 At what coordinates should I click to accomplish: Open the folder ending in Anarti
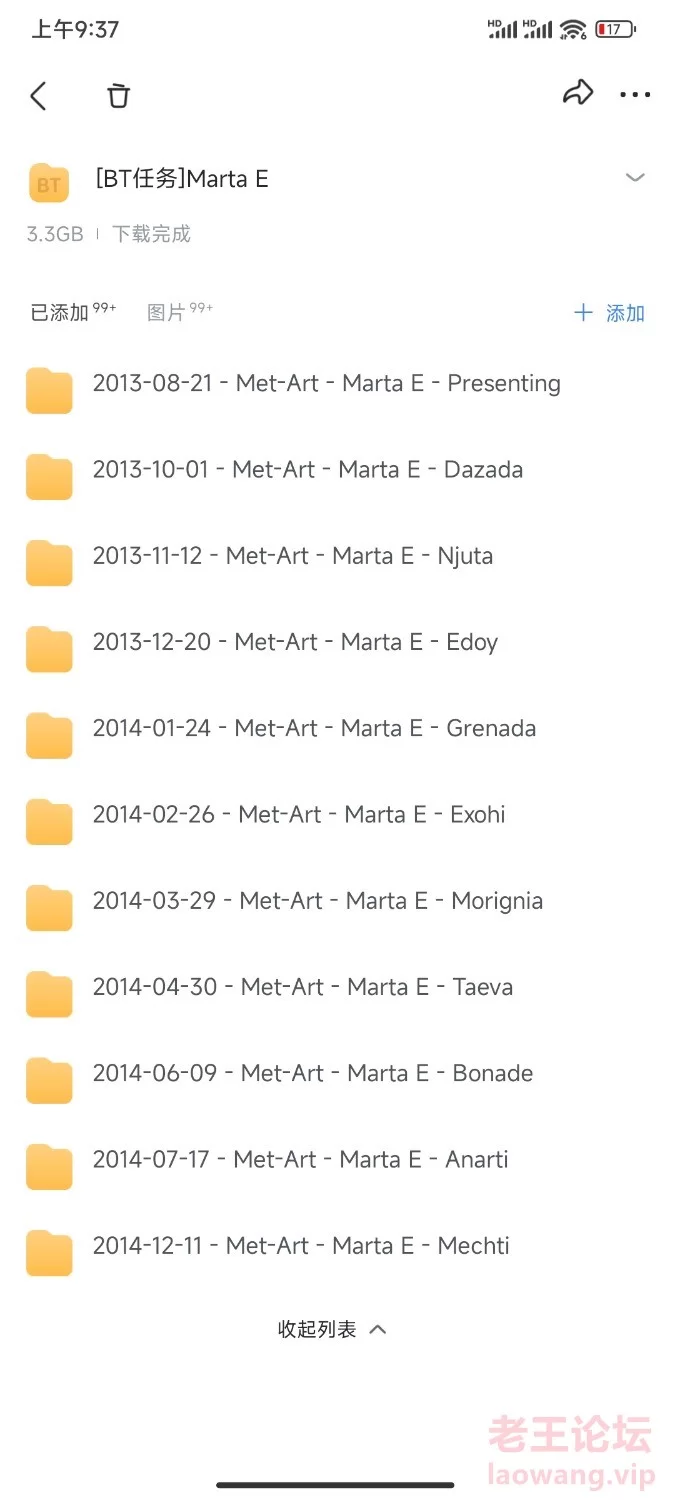pos(337,1160)
